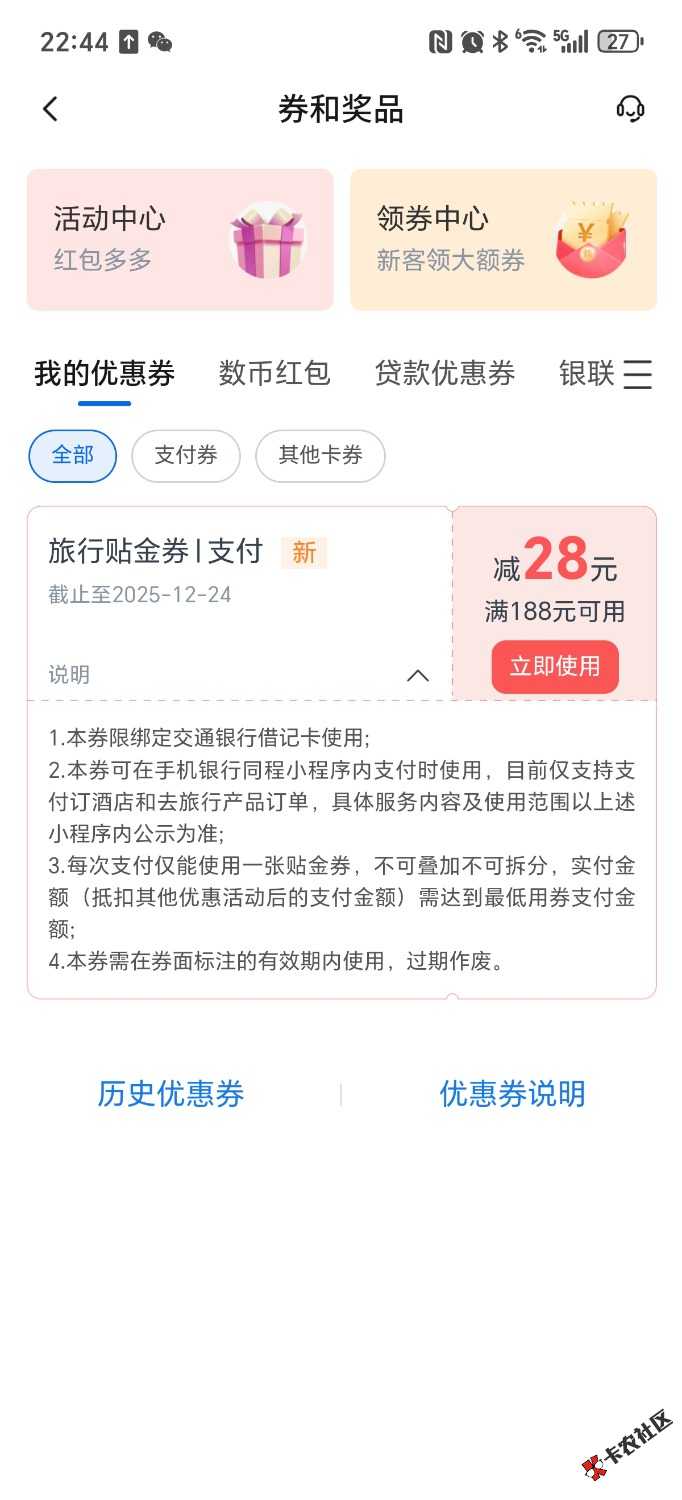This screenshot has width=682, height=1500.
Task: Tap 立即使用 on the travel coupon
Action: click(x=555, y=667)
